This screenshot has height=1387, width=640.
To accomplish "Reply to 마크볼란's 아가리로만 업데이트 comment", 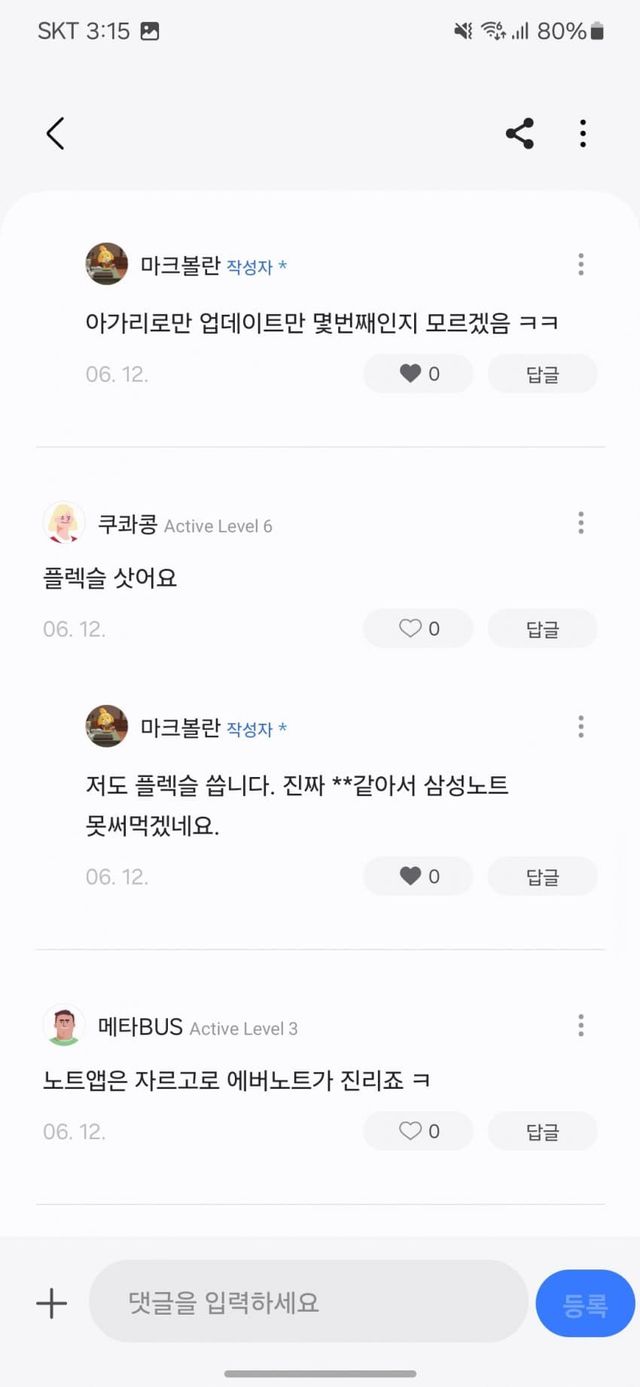I will (x=542, y=374).
